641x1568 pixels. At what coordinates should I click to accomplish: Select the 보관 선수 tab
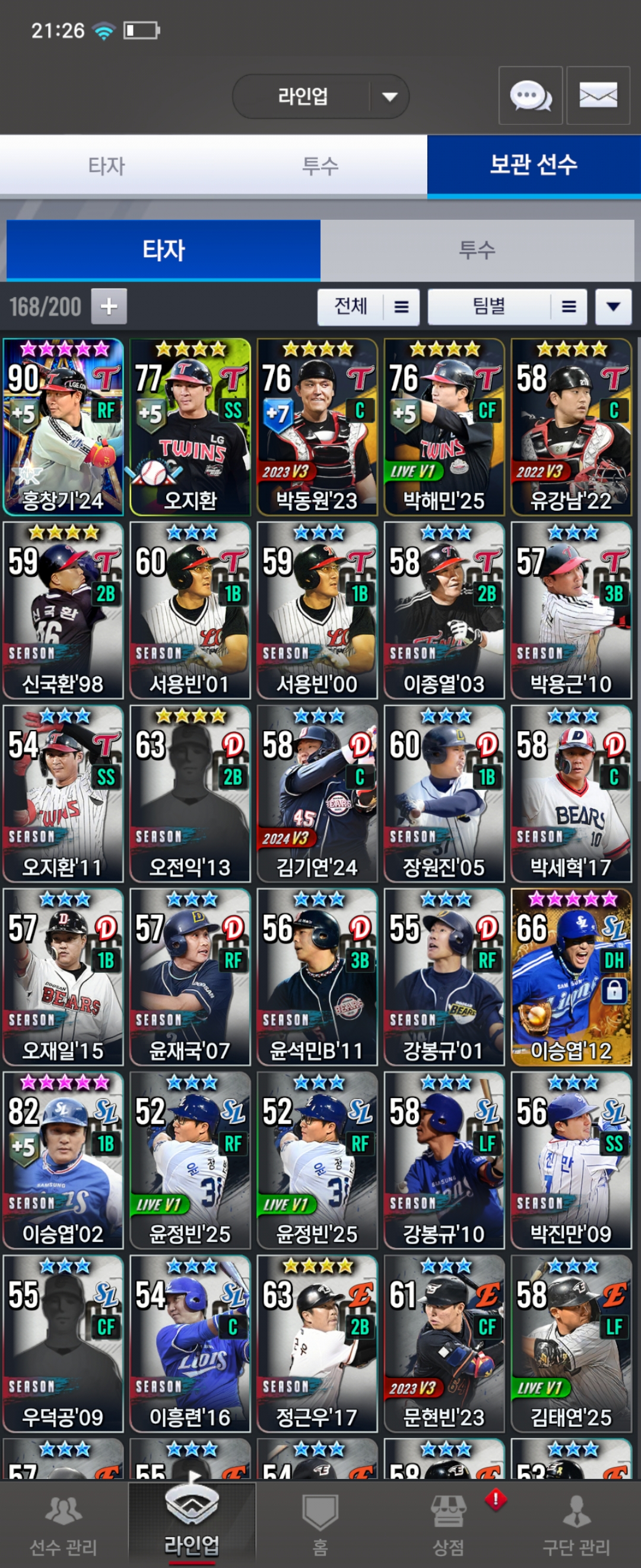[534, 166]
